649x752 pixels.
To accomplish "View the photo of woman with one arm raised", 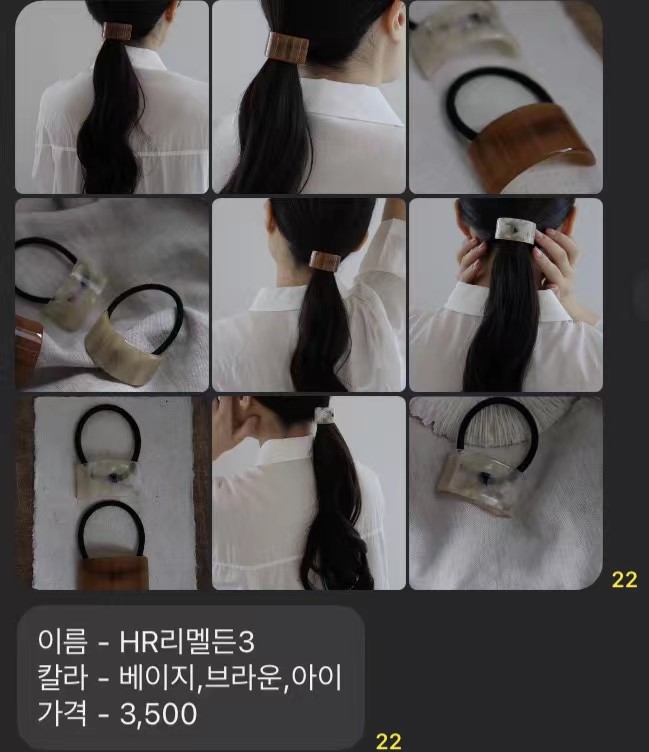I will [309, 295].
